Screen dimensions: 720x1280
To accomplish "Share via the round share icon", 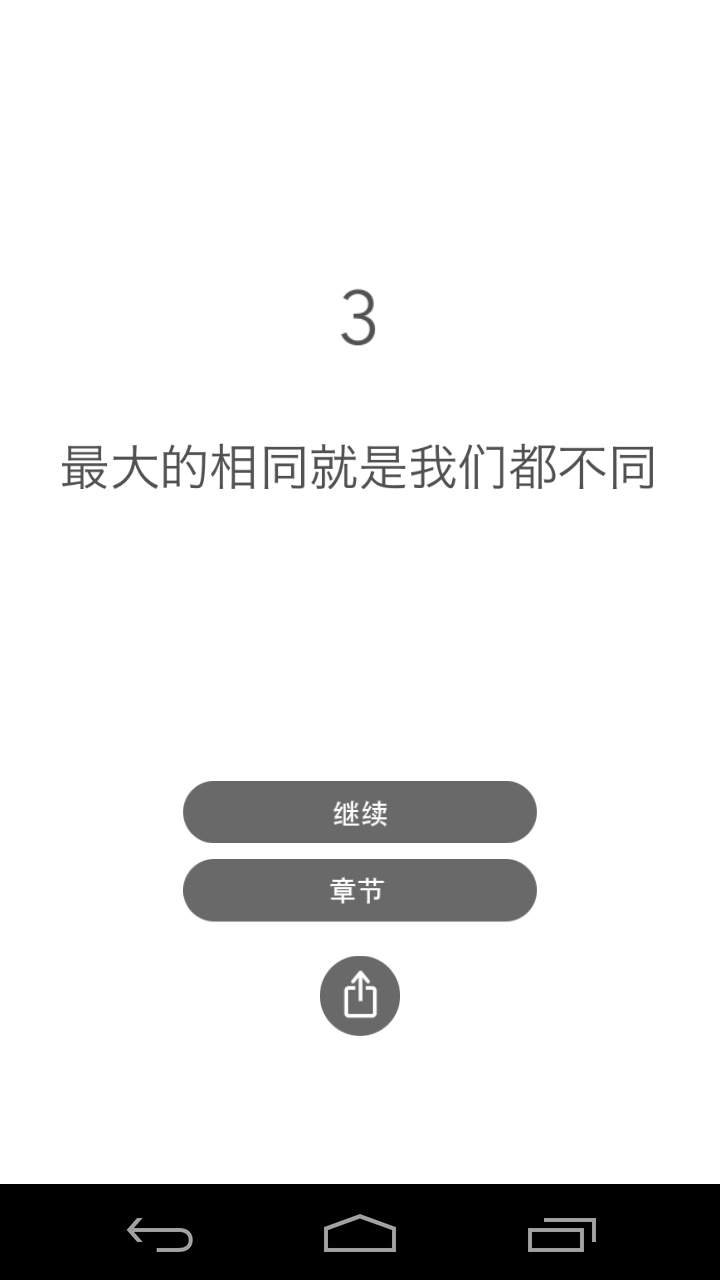I will (x=360, y=996).
